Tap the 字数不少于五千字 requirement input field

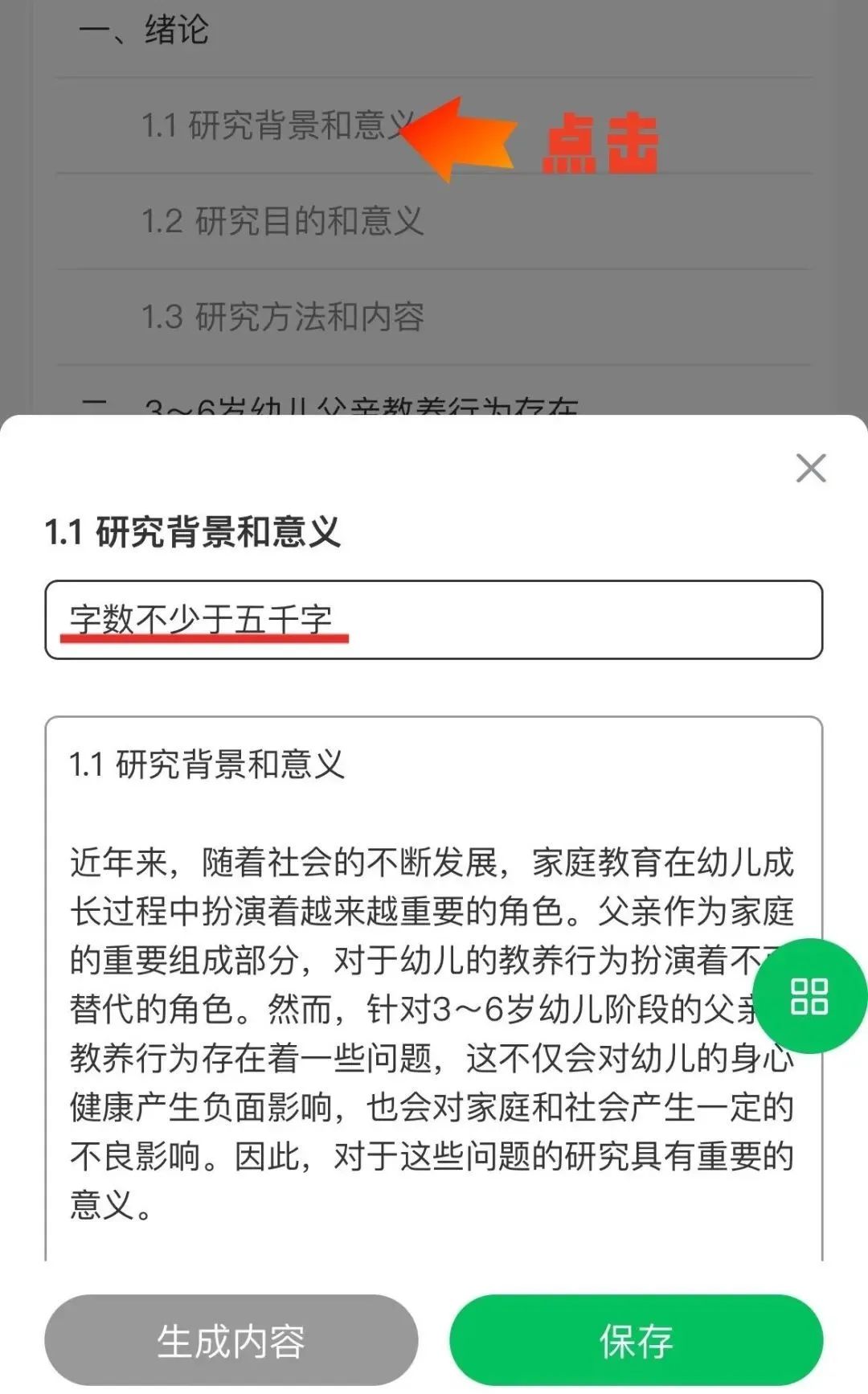pos(434,620)
